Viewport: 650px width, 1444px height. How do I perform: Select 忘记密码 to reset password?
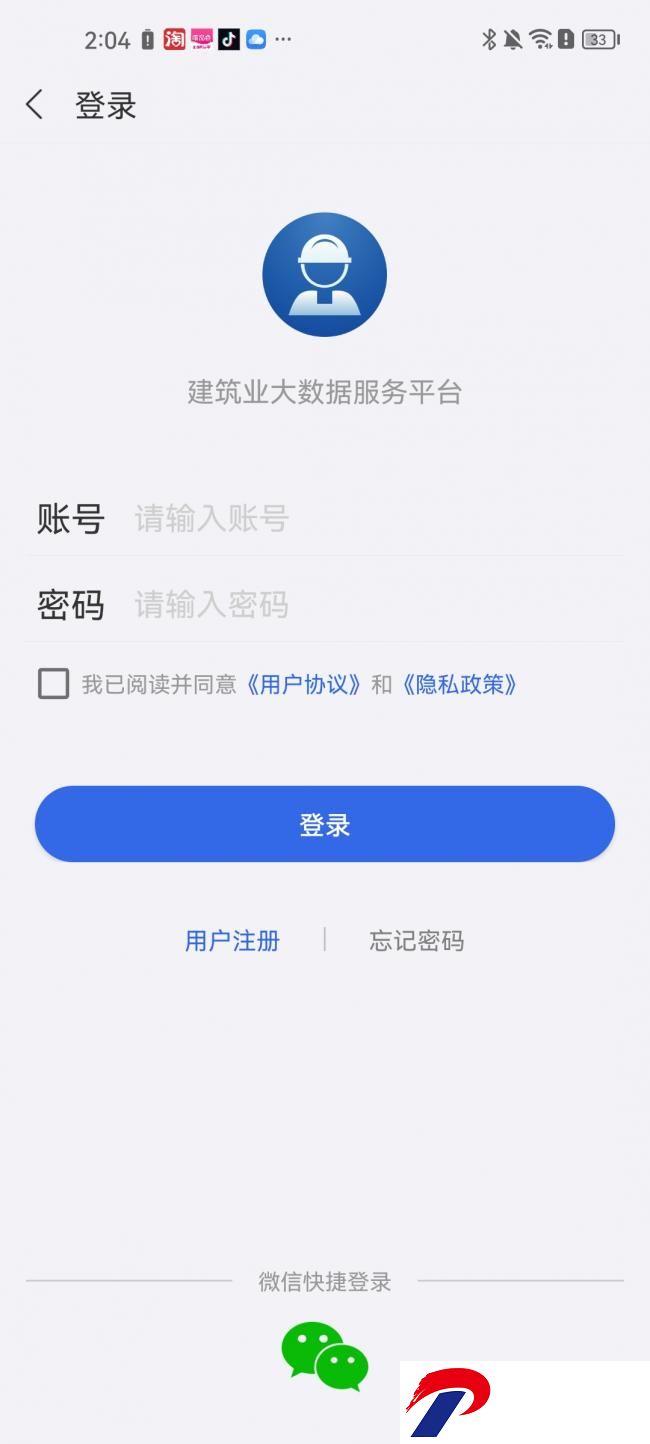click(417, 941)
